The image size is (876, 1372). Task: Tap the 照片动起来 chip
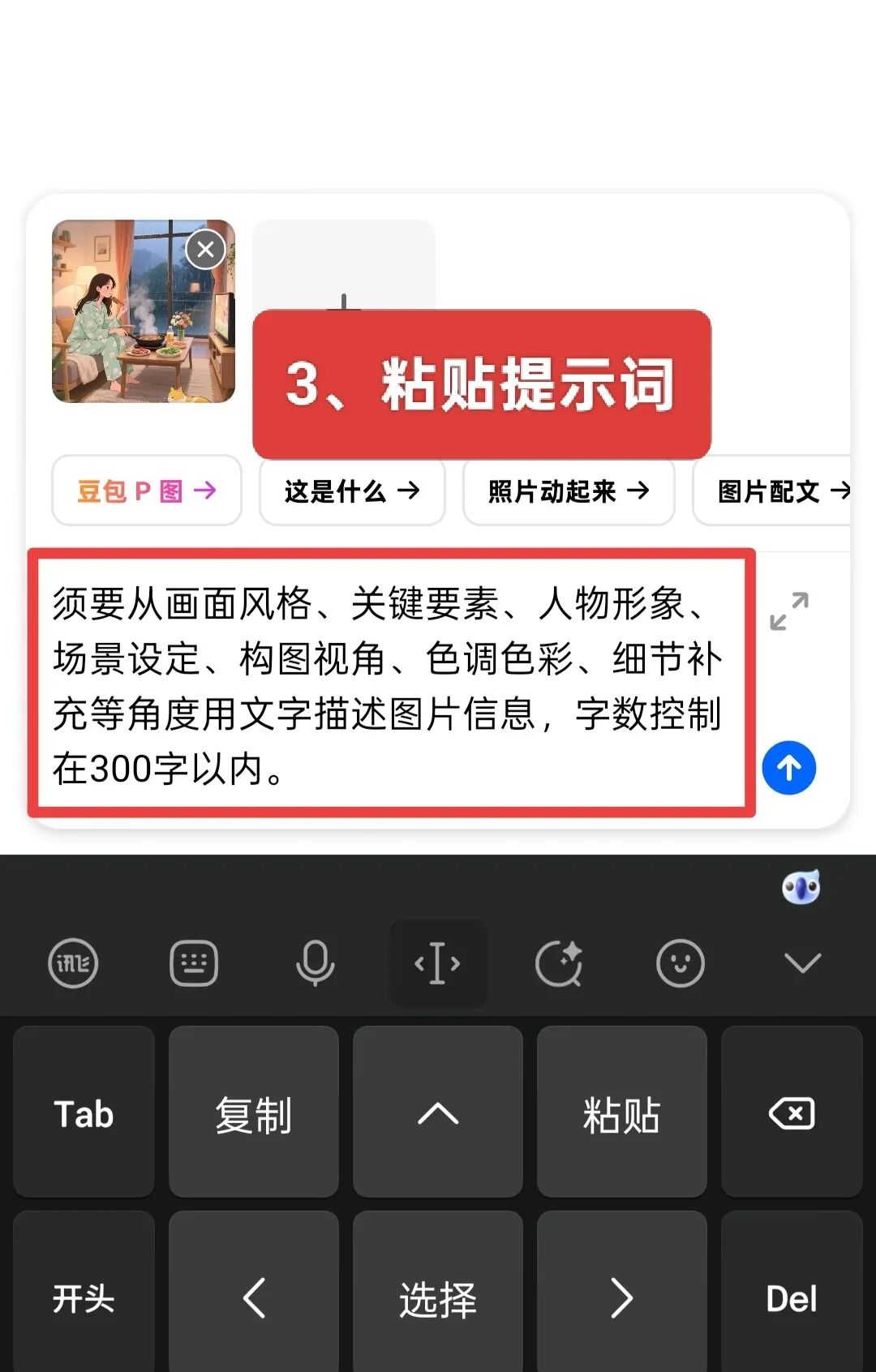coord(569,491)
